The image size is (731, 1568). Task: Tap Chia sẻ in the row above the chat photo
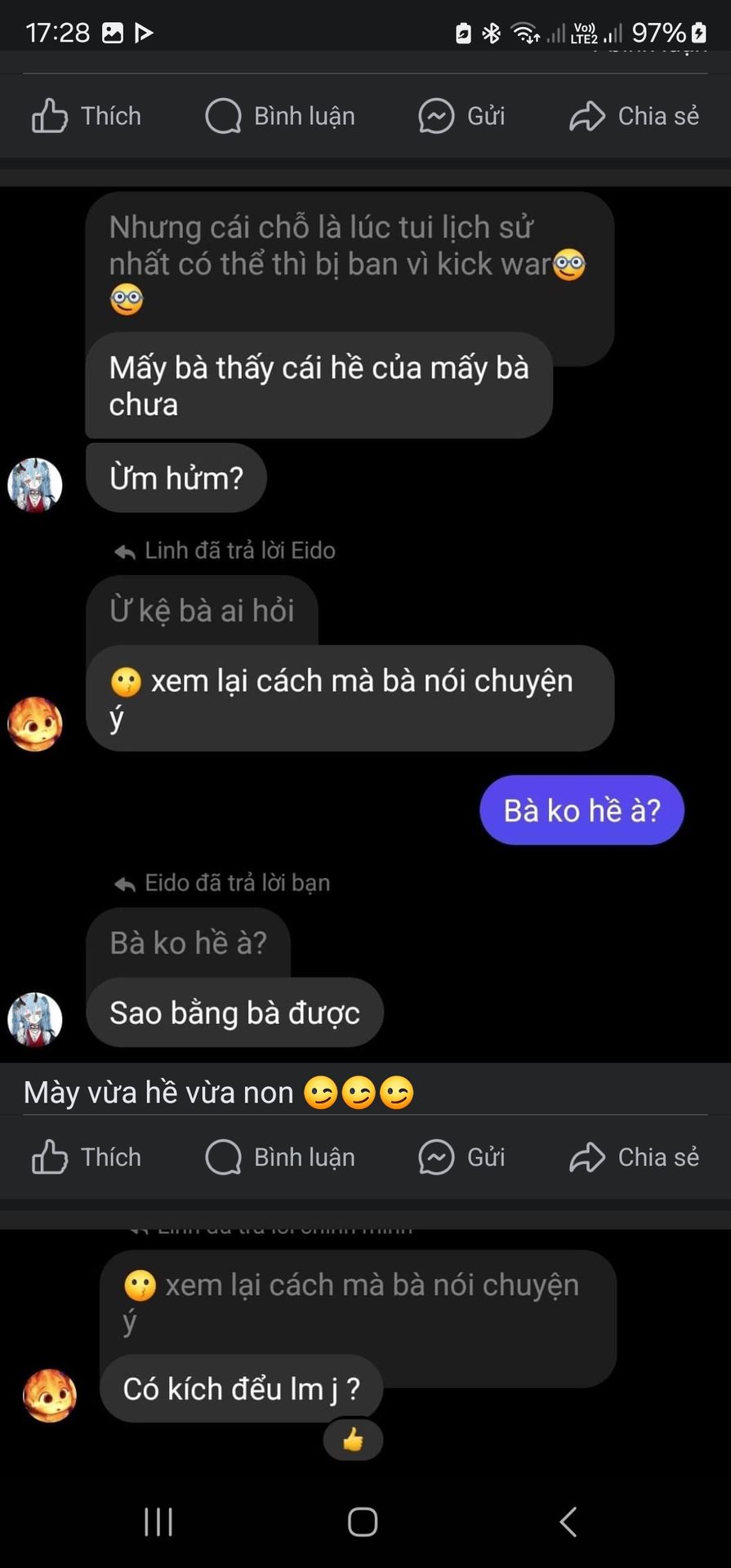(x=635, y=116)
